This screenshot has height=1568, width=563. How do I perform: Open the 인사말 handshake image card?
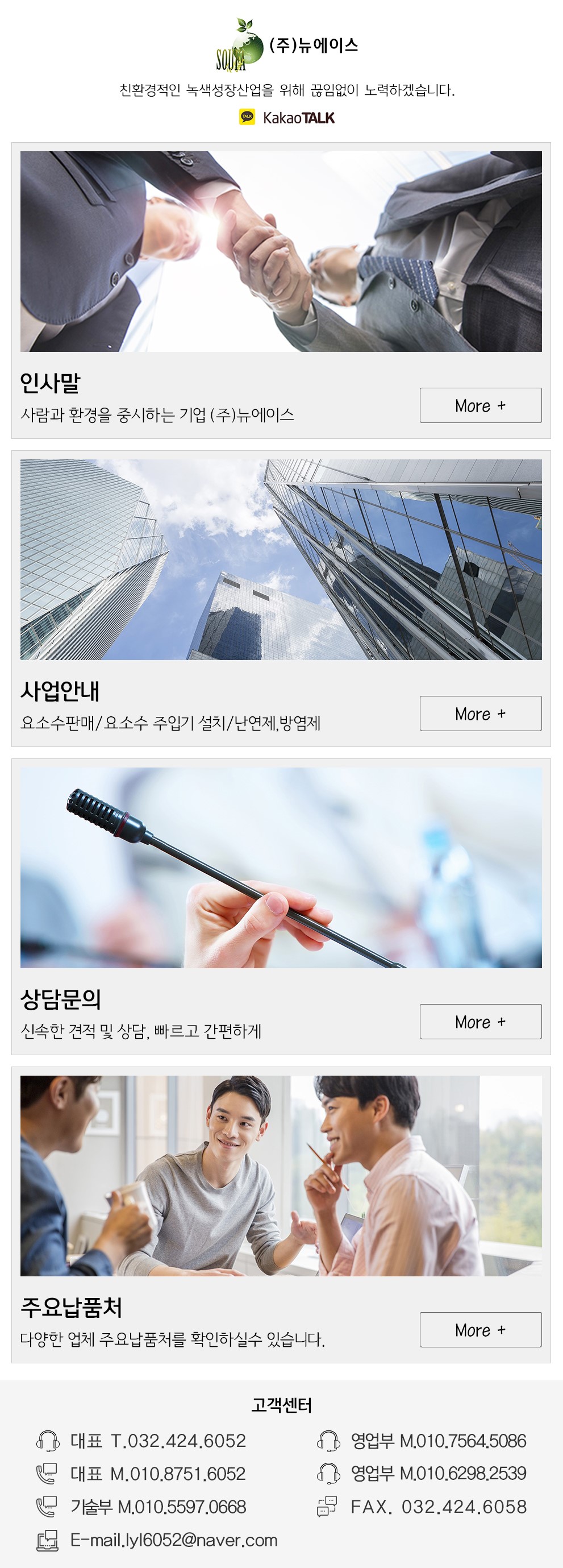click(281, 251)
